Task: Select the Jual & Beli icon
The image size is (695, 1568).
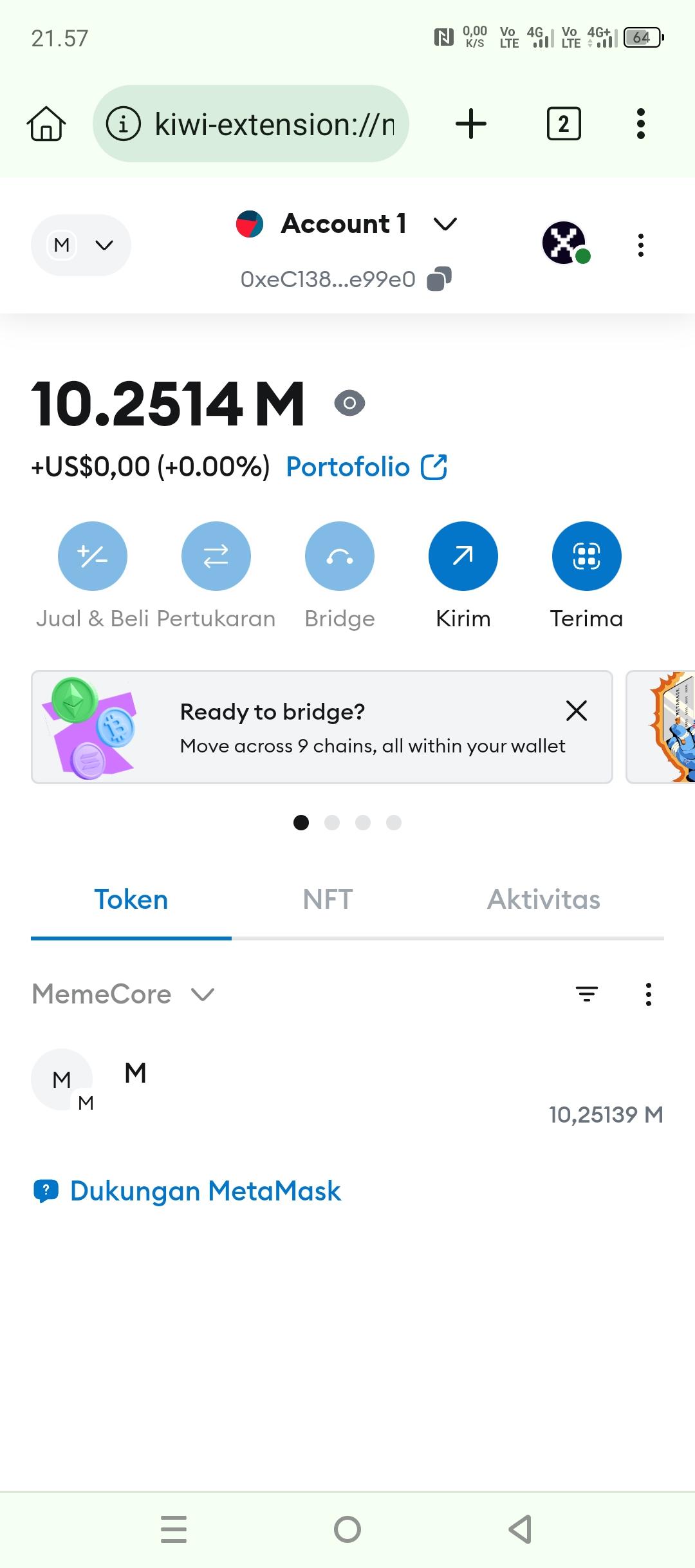Action: tap(92, 556)
